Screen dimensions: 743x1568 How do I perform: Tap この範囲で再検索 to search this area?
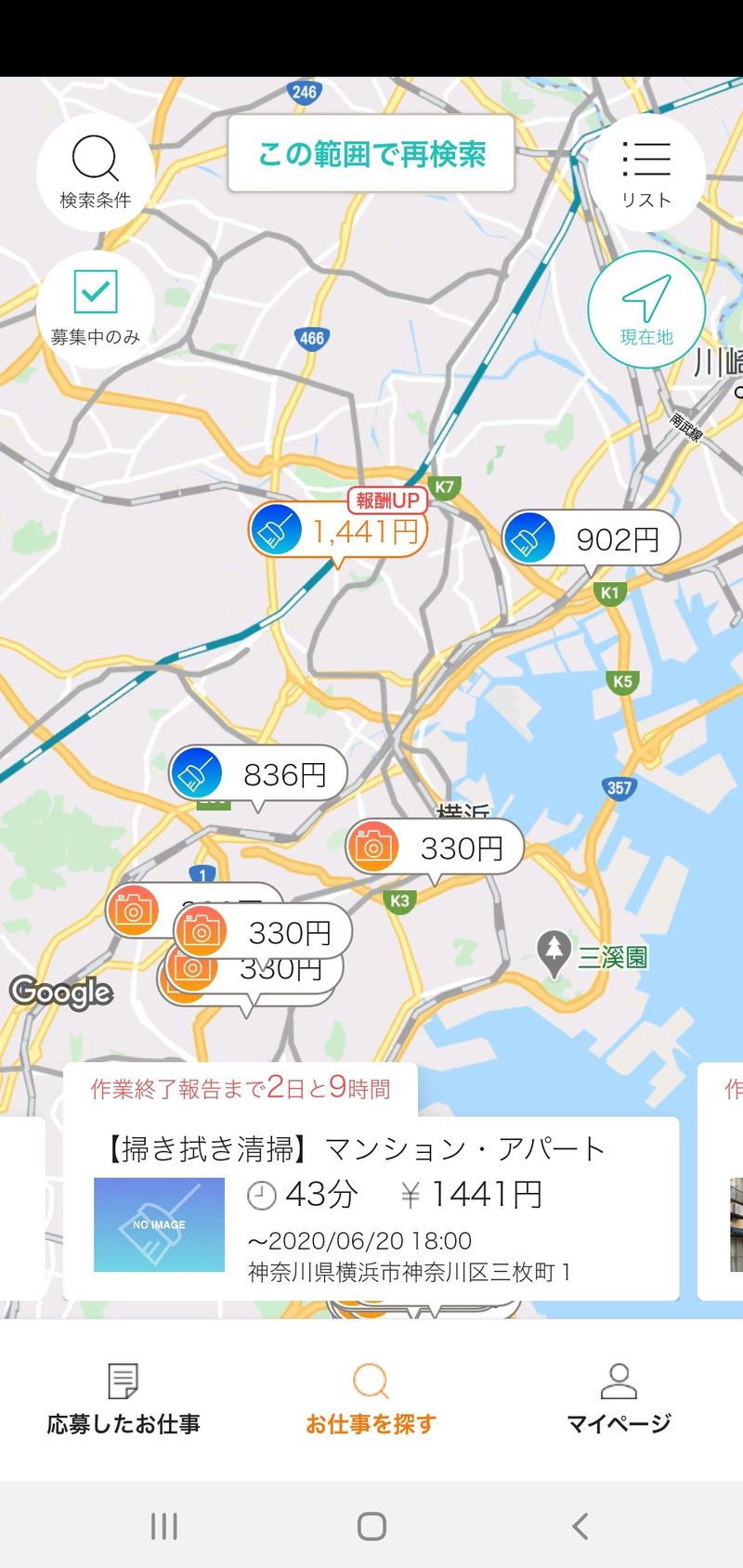pos(371,154)
